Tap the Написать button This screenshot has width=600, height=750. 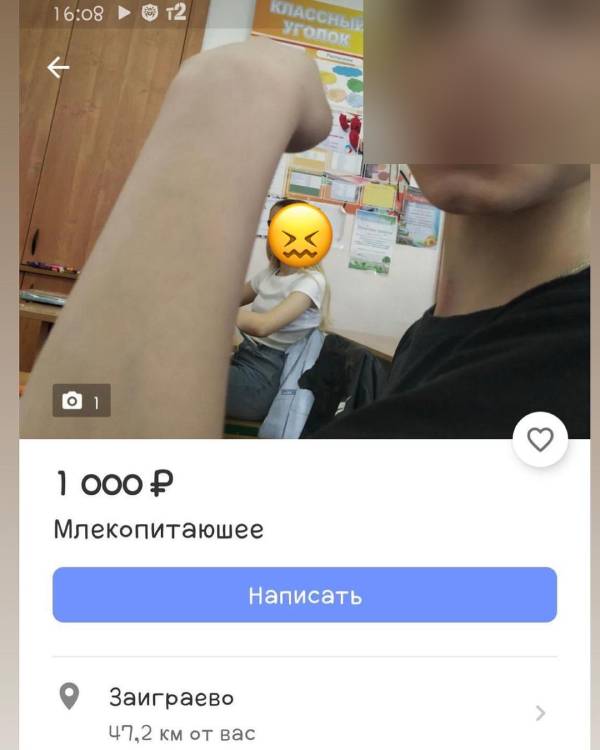coord(304,595)
